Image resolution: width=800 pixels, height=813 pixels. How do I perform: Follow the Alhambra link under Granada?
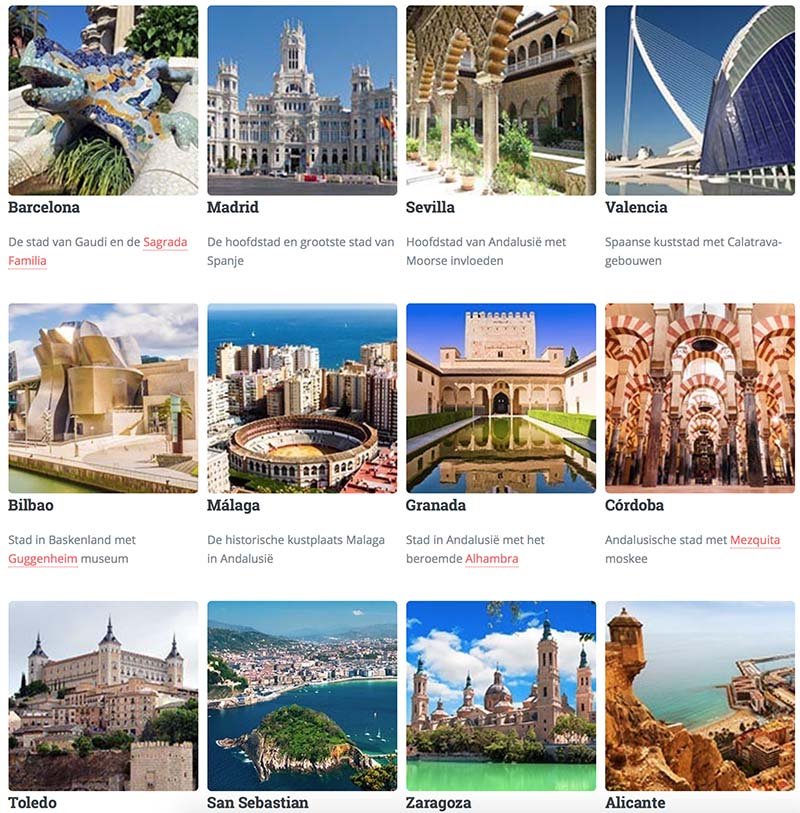[x=491, y=559]
